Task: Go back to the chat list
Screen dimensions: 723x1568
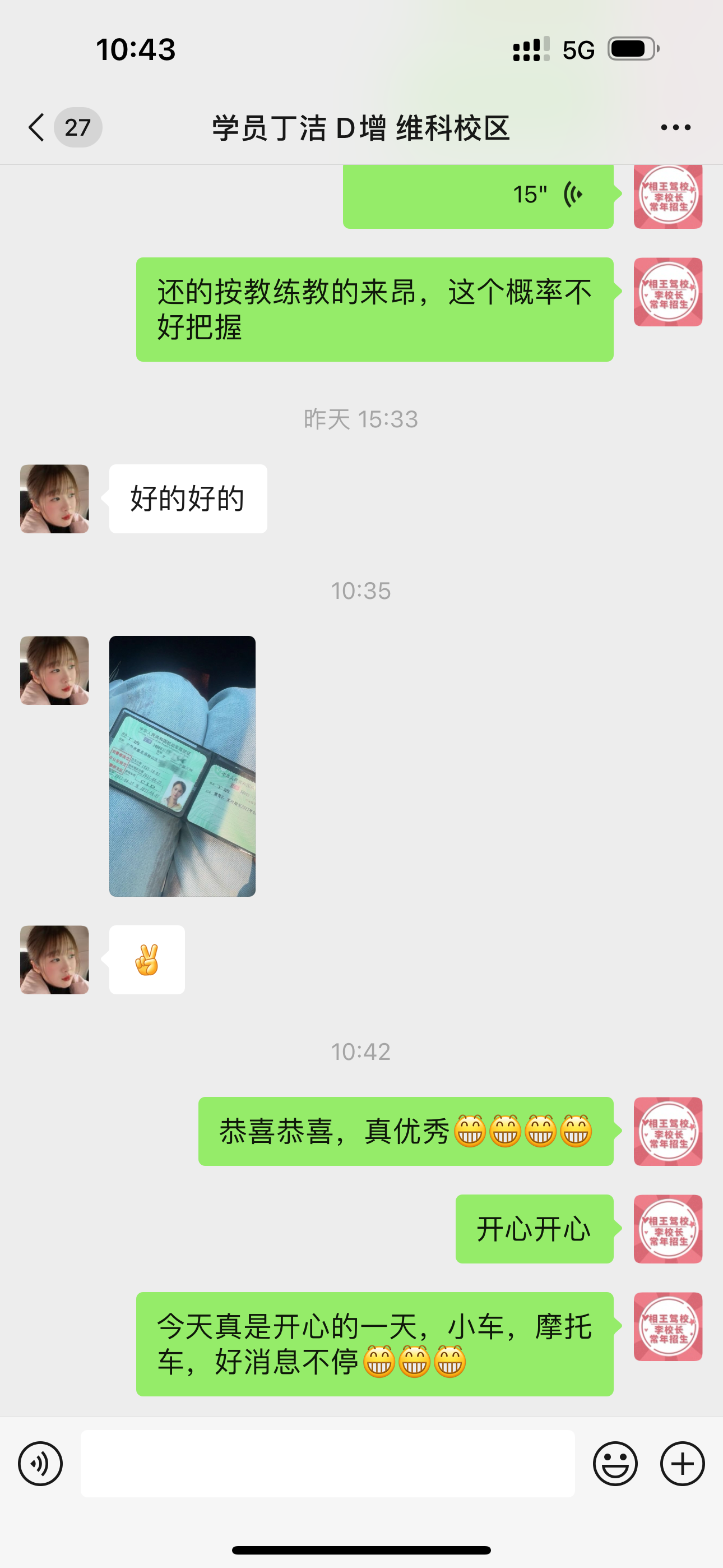Action: [38, 127]
